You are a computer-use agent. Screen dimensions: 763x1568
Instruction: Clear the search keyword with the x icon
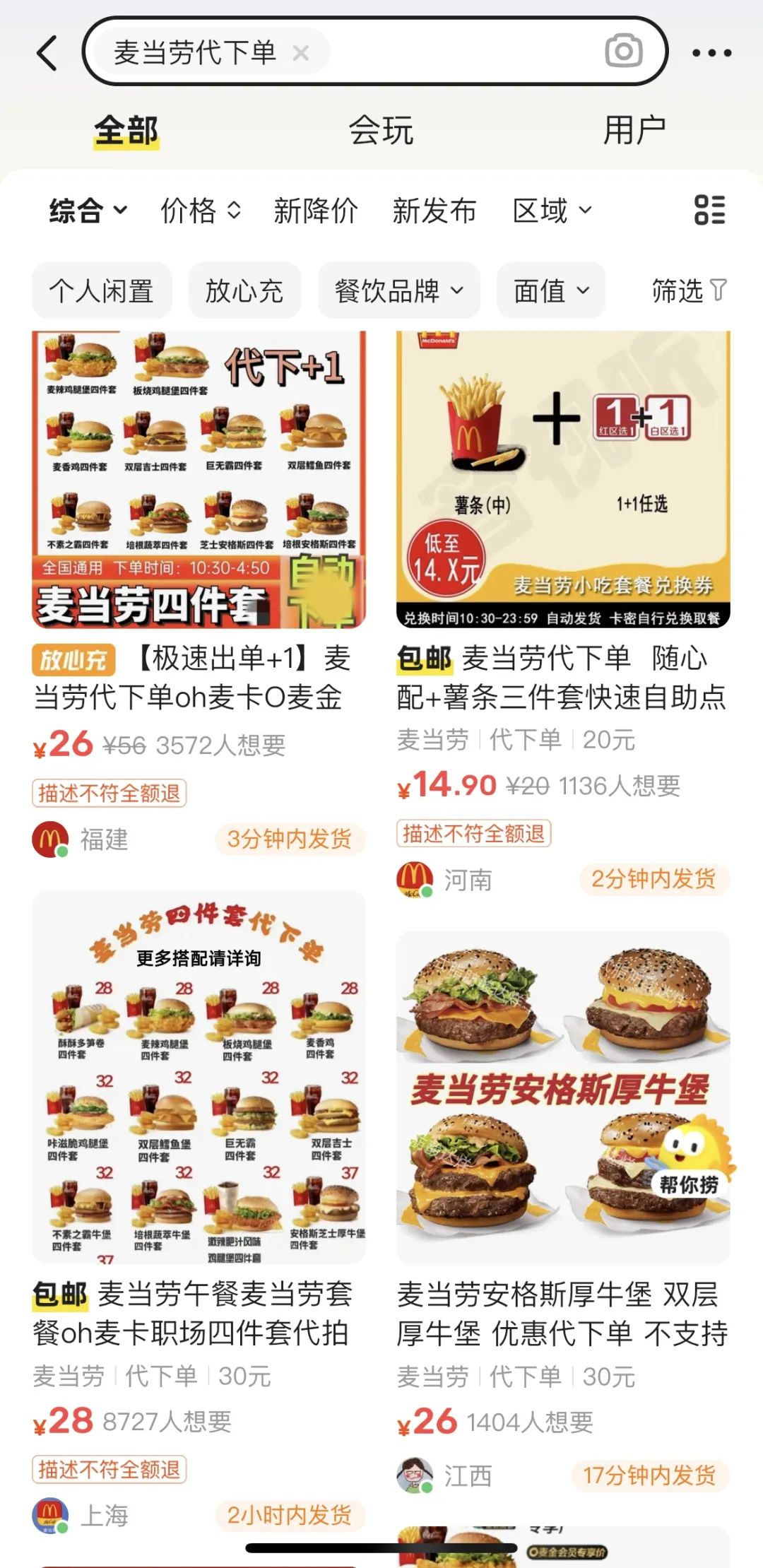pyautogui.click(x=300, y=52)
